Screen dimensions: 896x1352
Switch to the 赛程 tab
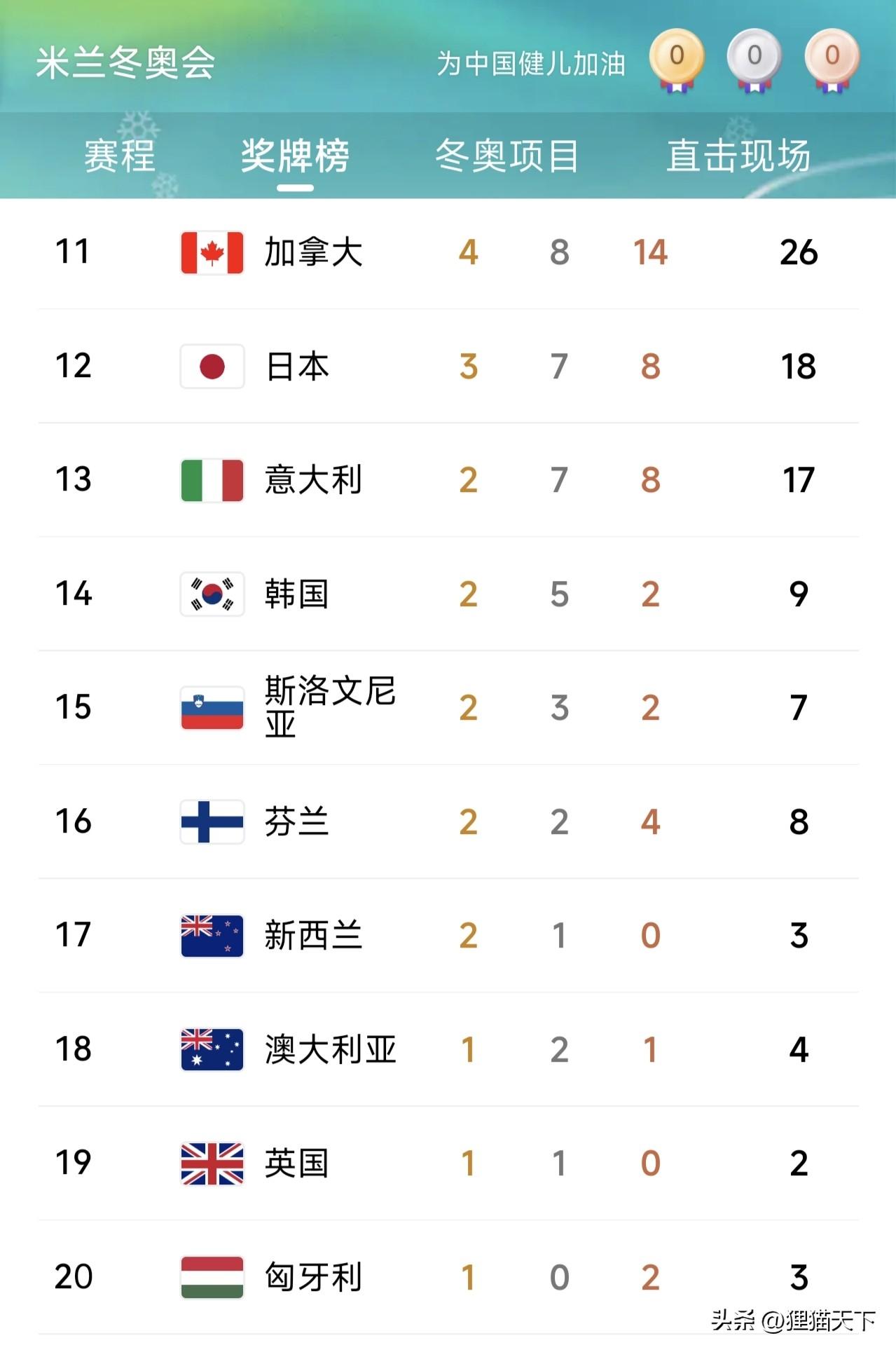[120, 156]
